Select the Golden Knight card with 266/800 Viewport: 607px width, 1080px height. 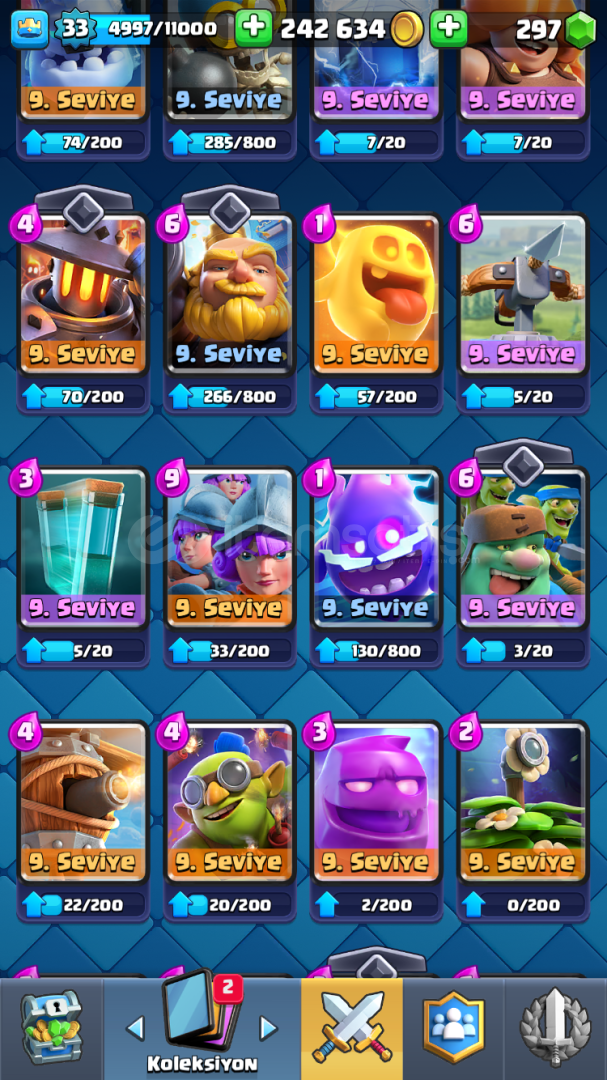[x=230, y=294]
